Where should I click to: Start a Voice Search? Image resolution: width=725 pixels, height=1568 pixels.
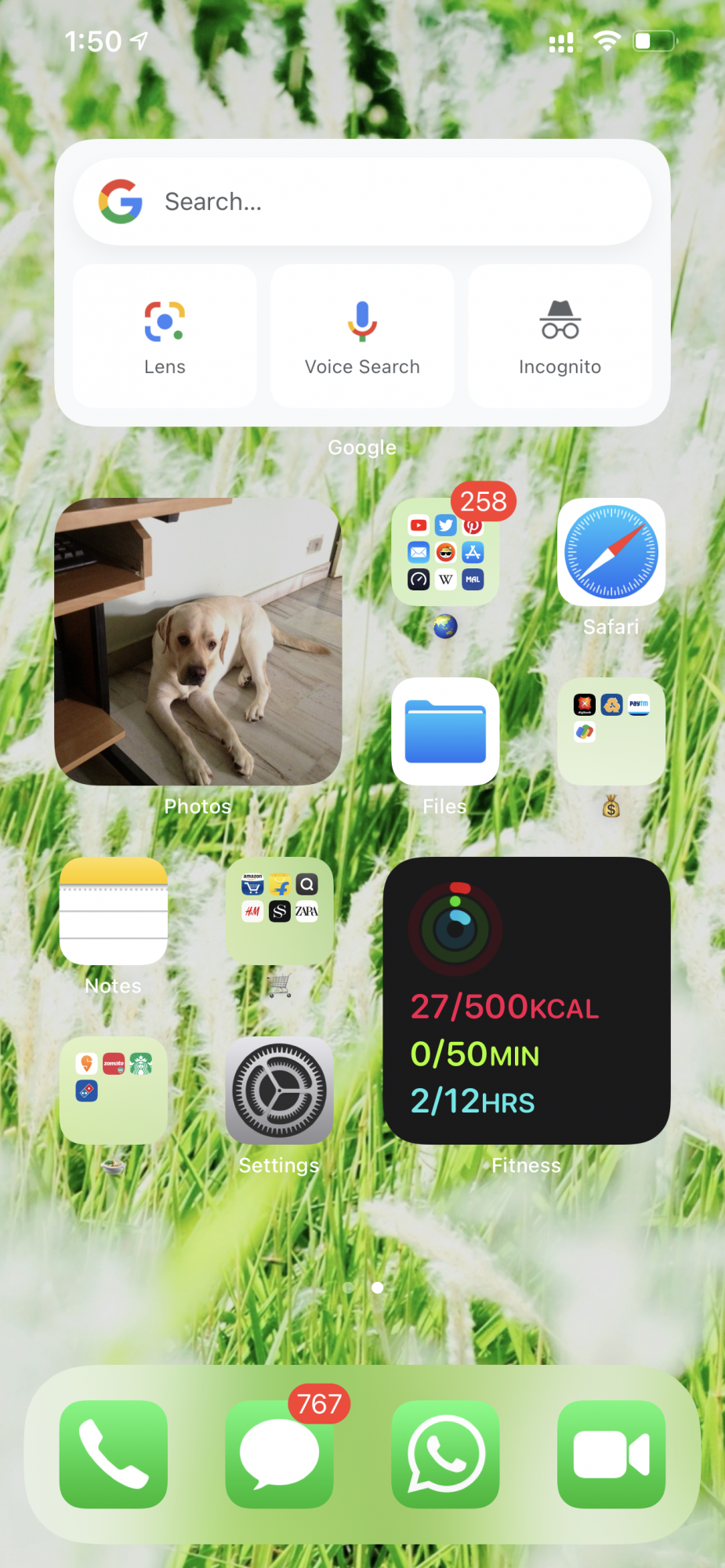point(362,336)
